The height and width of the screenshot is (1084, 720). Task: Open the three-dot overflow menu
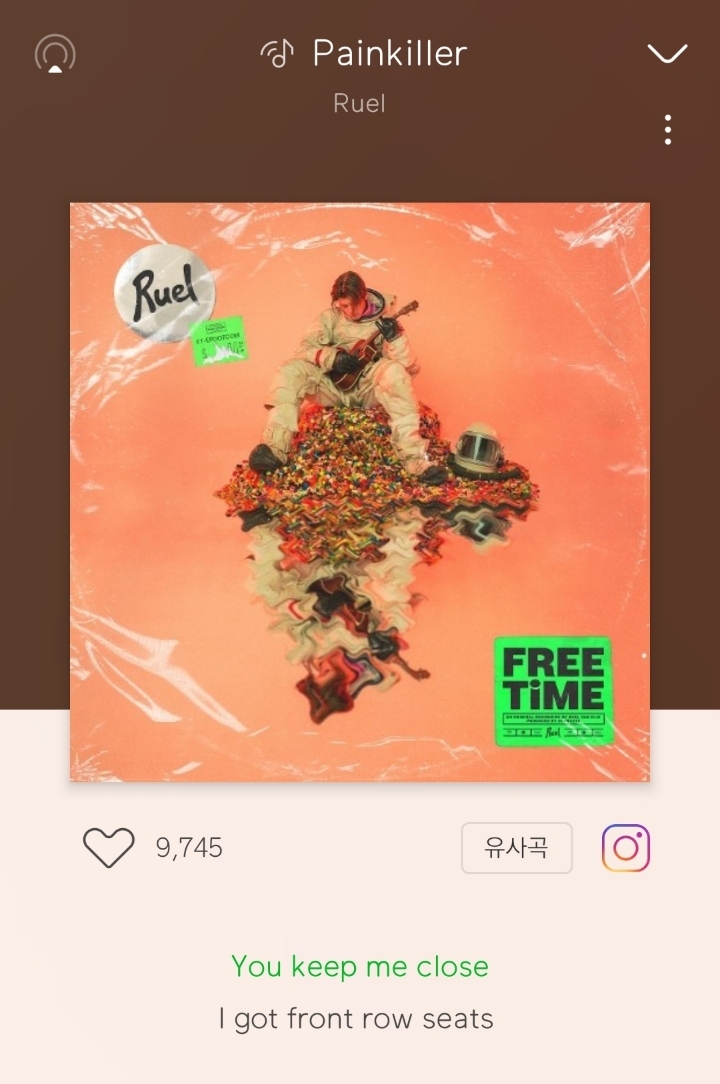coord(667,130)
